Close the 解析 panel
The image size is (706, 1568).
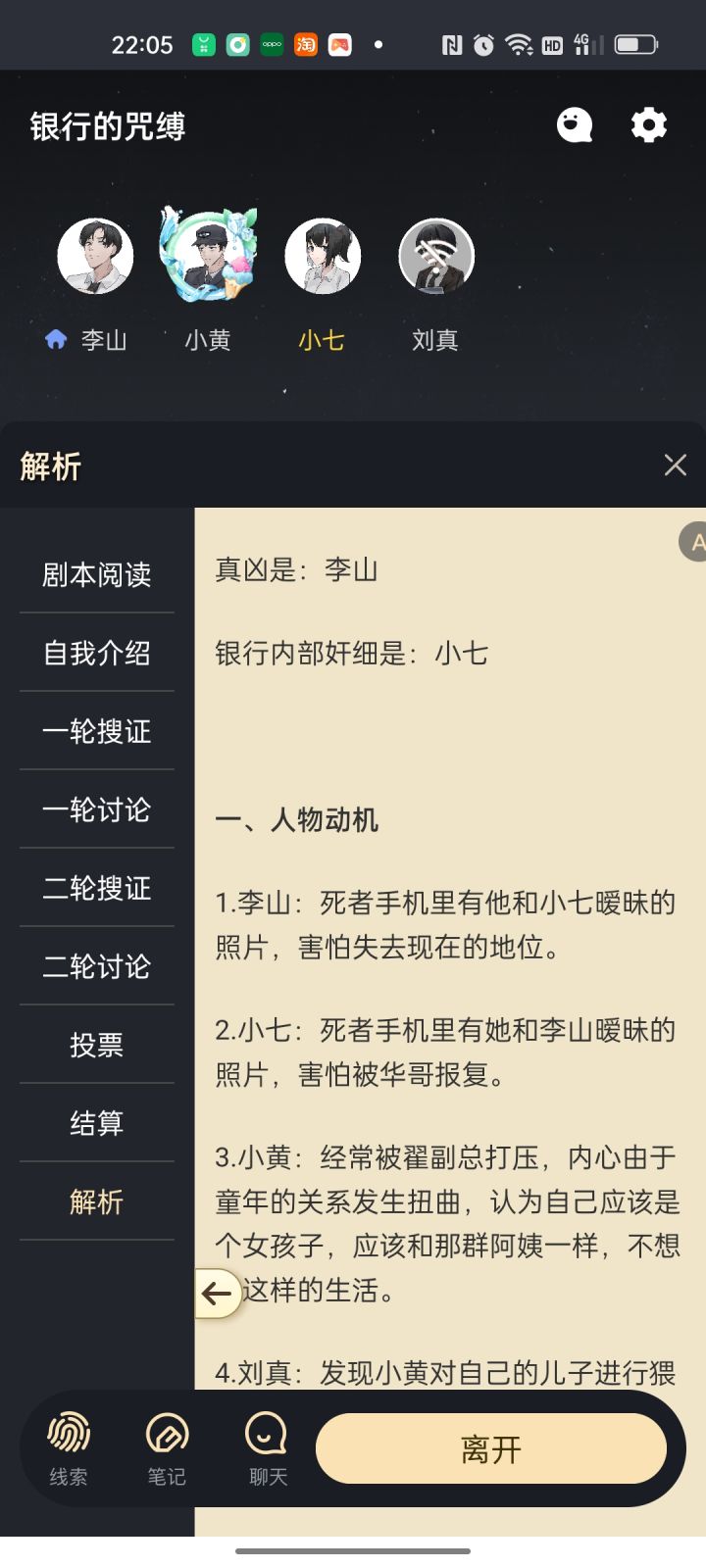point(674,465)
